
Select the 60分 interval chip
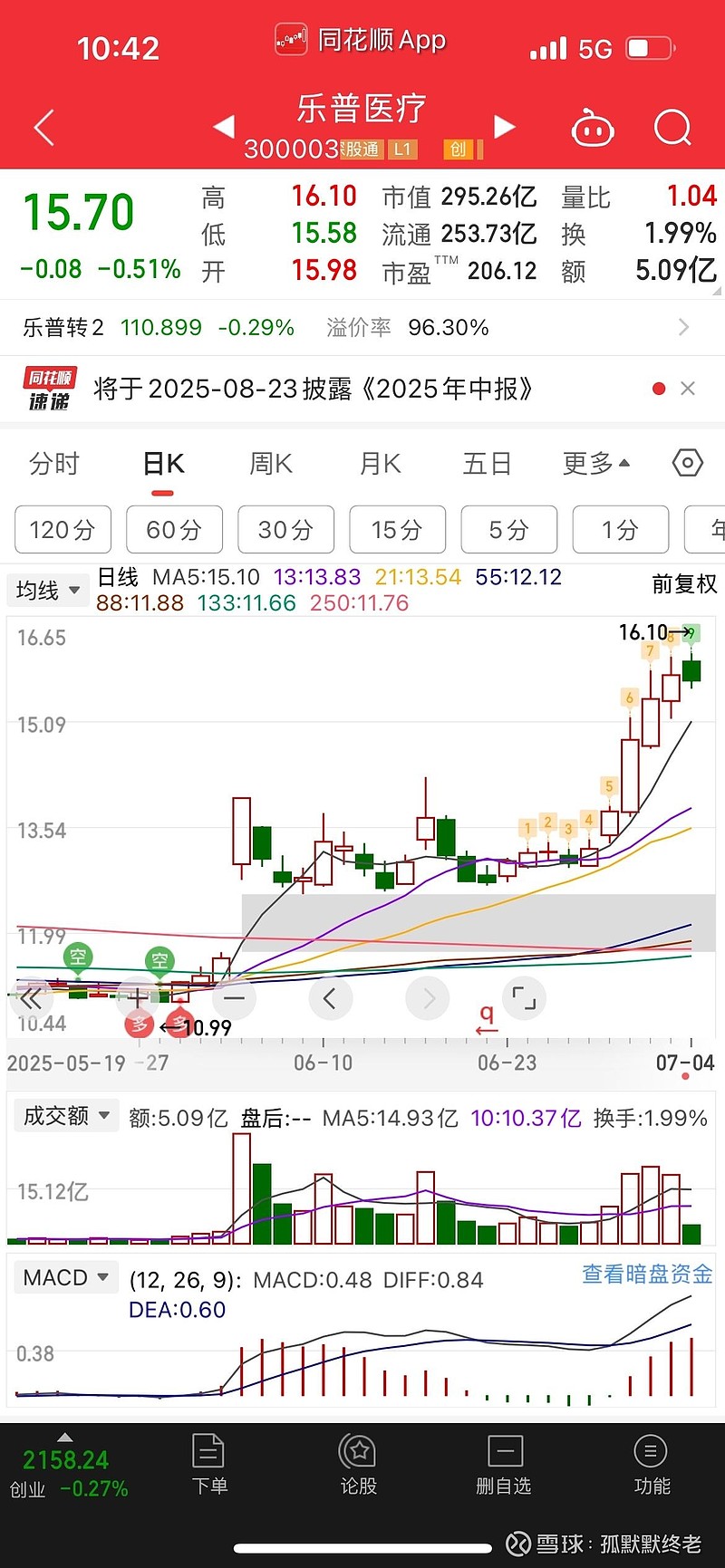click(x=174, y=529)
